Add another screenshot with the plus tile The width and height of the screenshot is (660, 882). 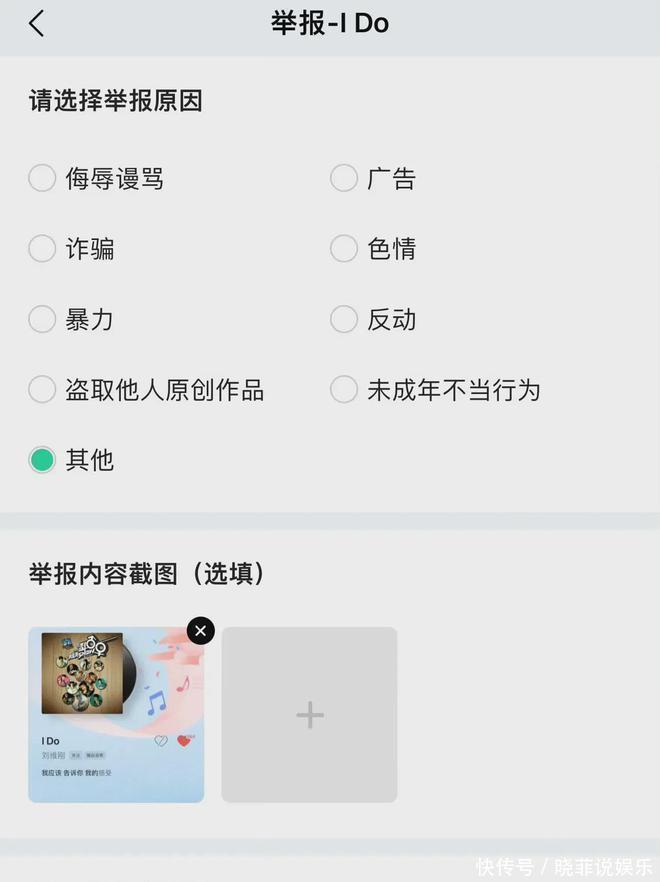coord(309,715)
